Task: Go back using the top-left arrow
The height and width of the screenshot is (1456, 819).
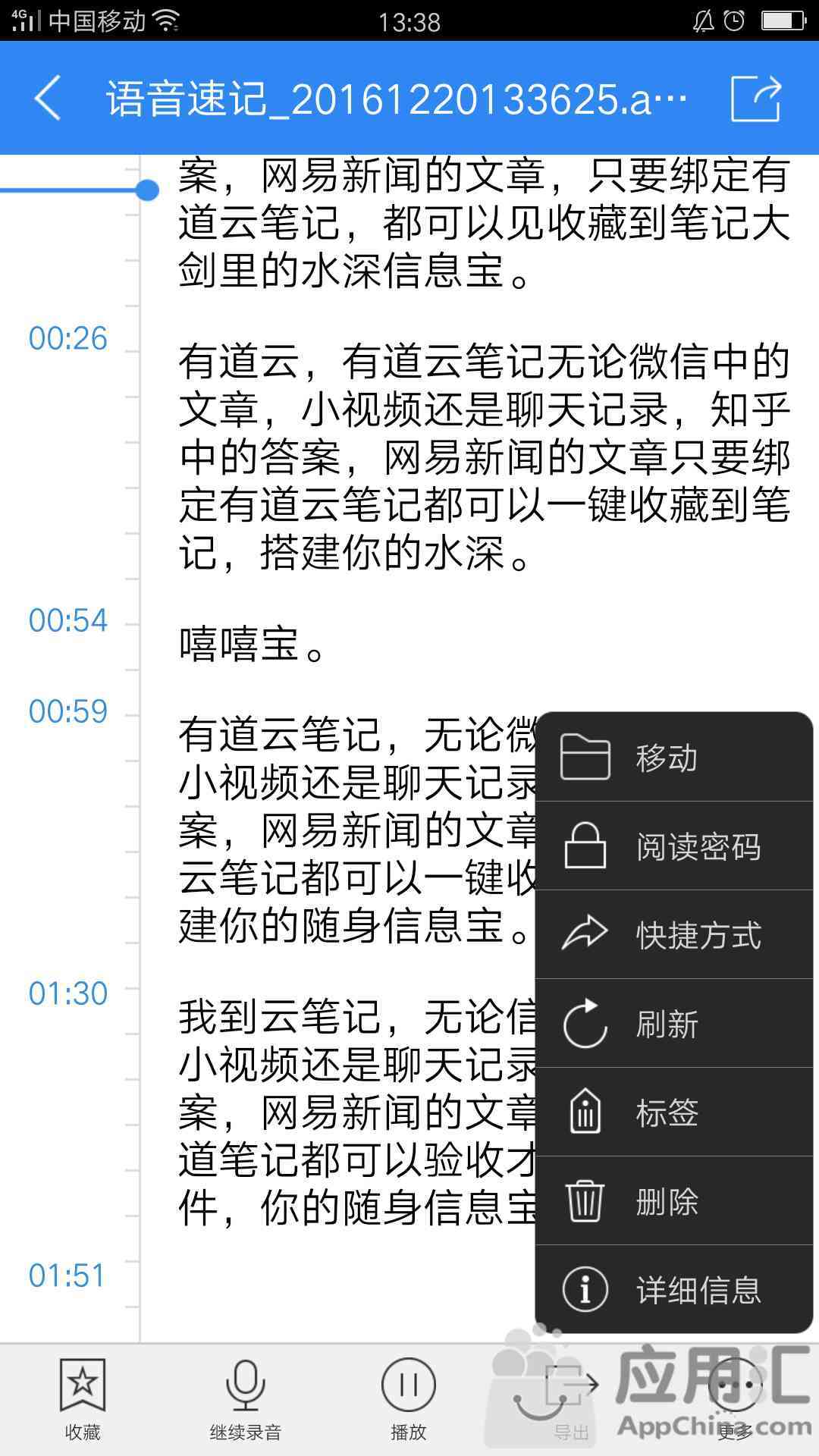Action: coord(48,98)
